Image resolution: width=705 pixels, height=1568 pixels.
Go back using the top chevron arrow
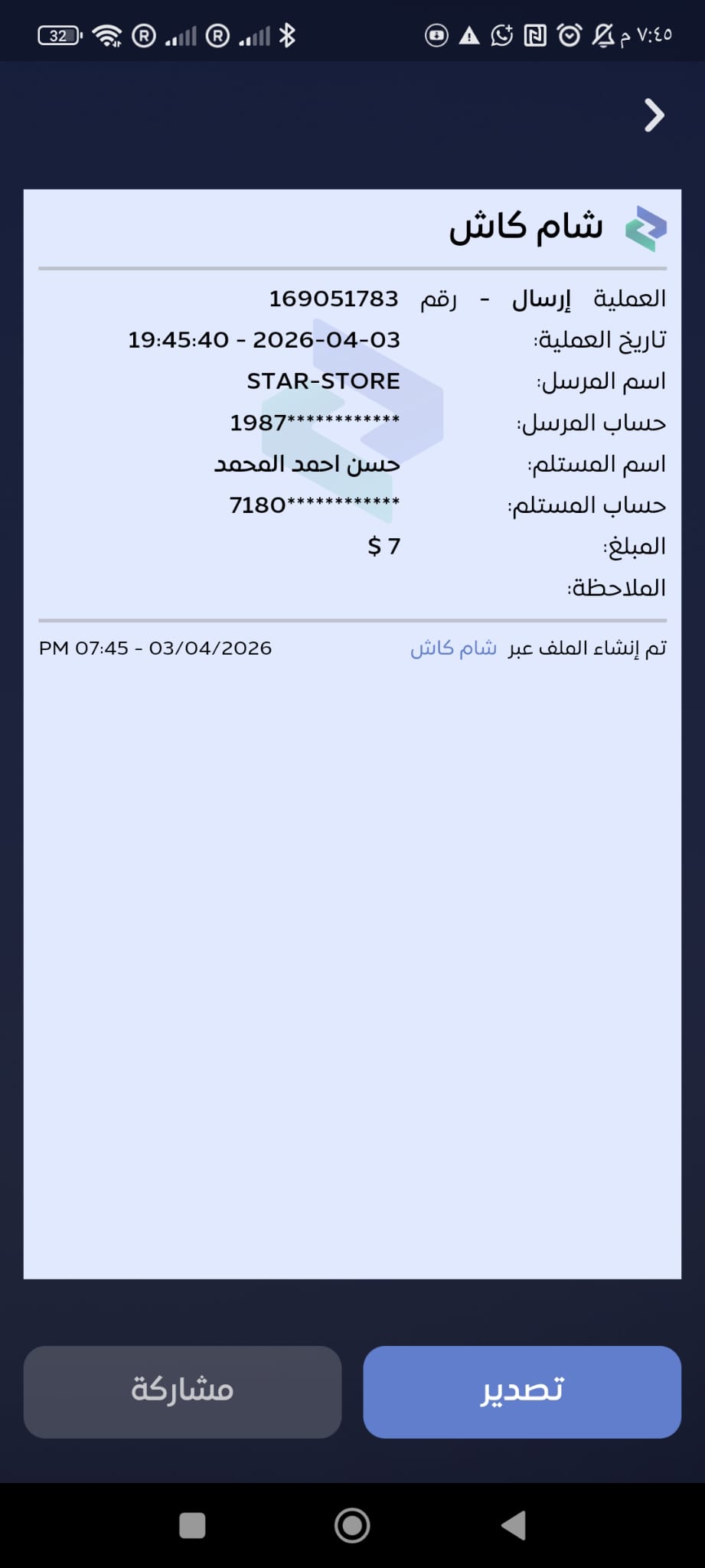pyautogui.click(x=654, y=116)
